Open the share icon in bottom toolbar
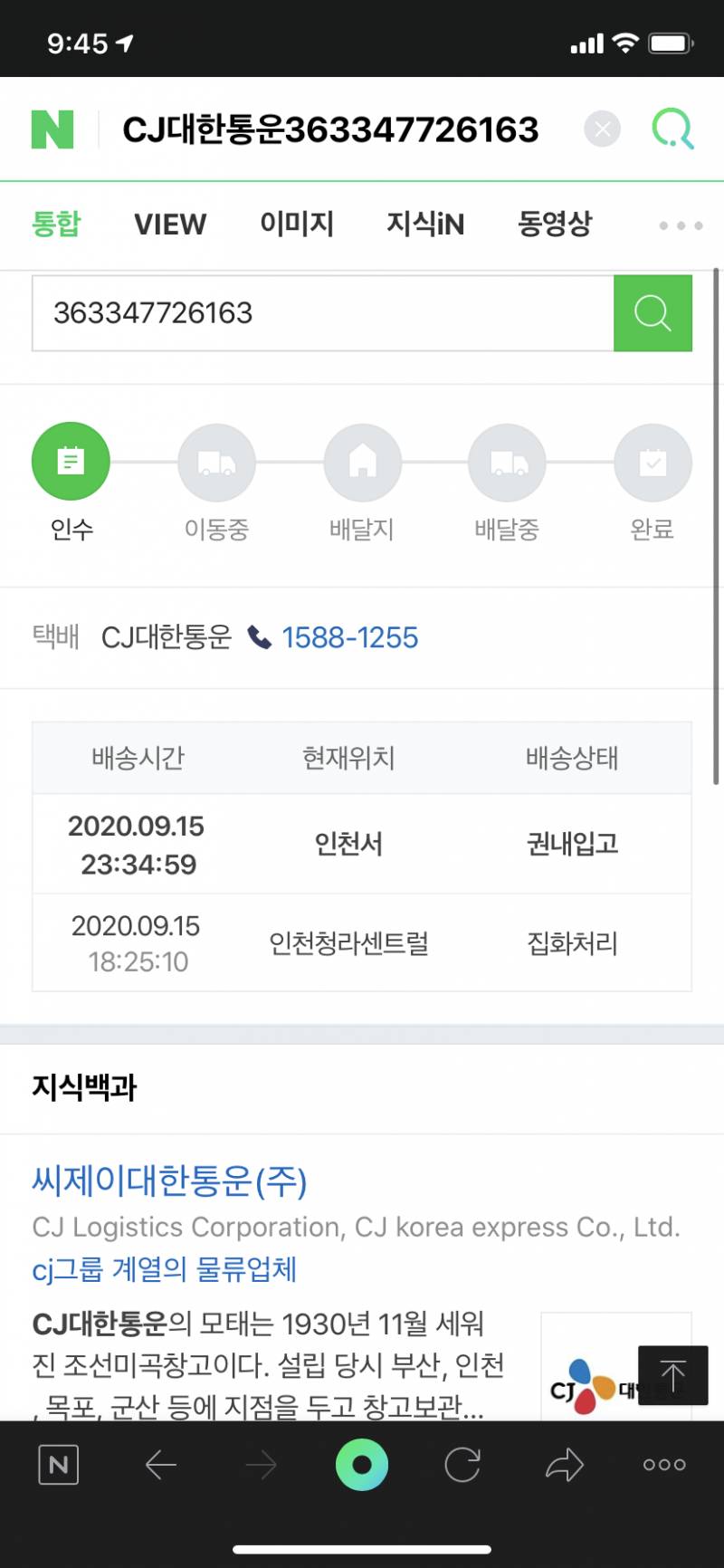Image resolution: width=724 pixels, height=1568 pixels. tap(563, 1463)
